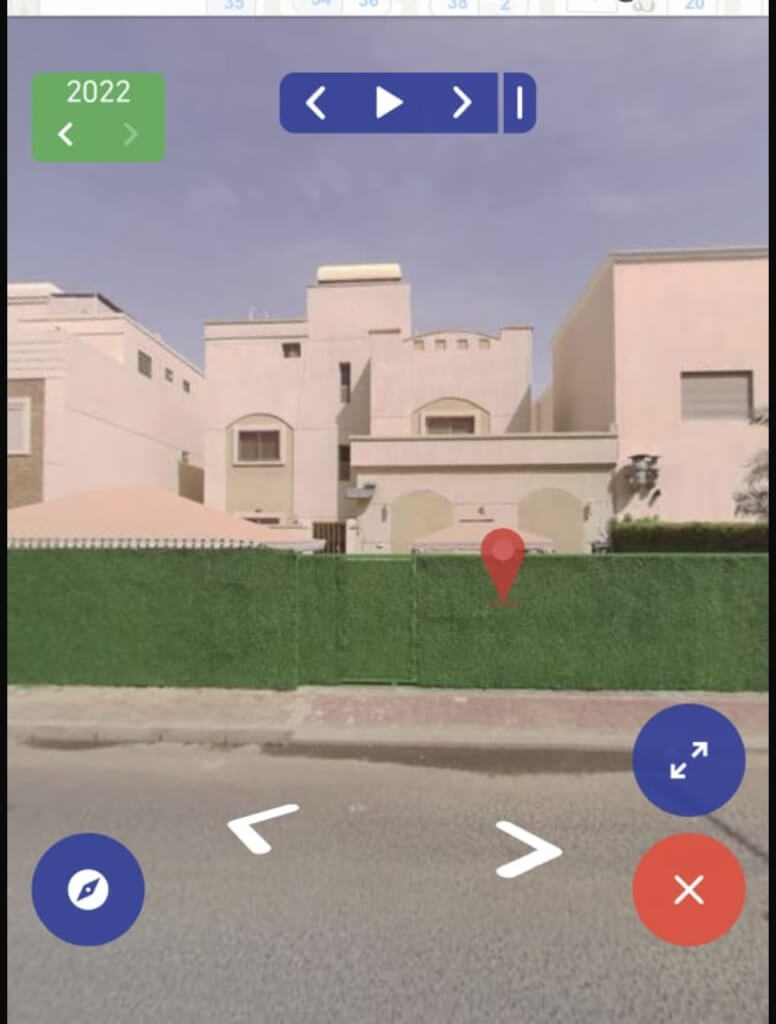The image size is (776, 1024).
Task: Tap the vertical bar playback handle
Action: coord(519,102)
